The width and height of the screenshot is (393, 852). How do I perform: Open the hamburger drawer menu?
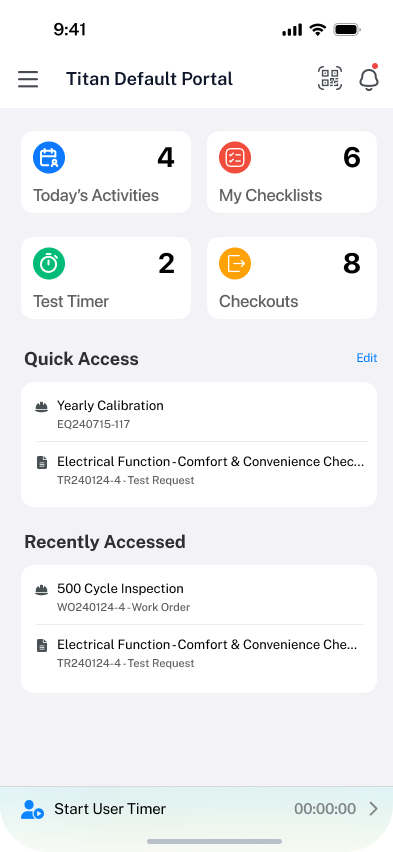click(28, 79)
